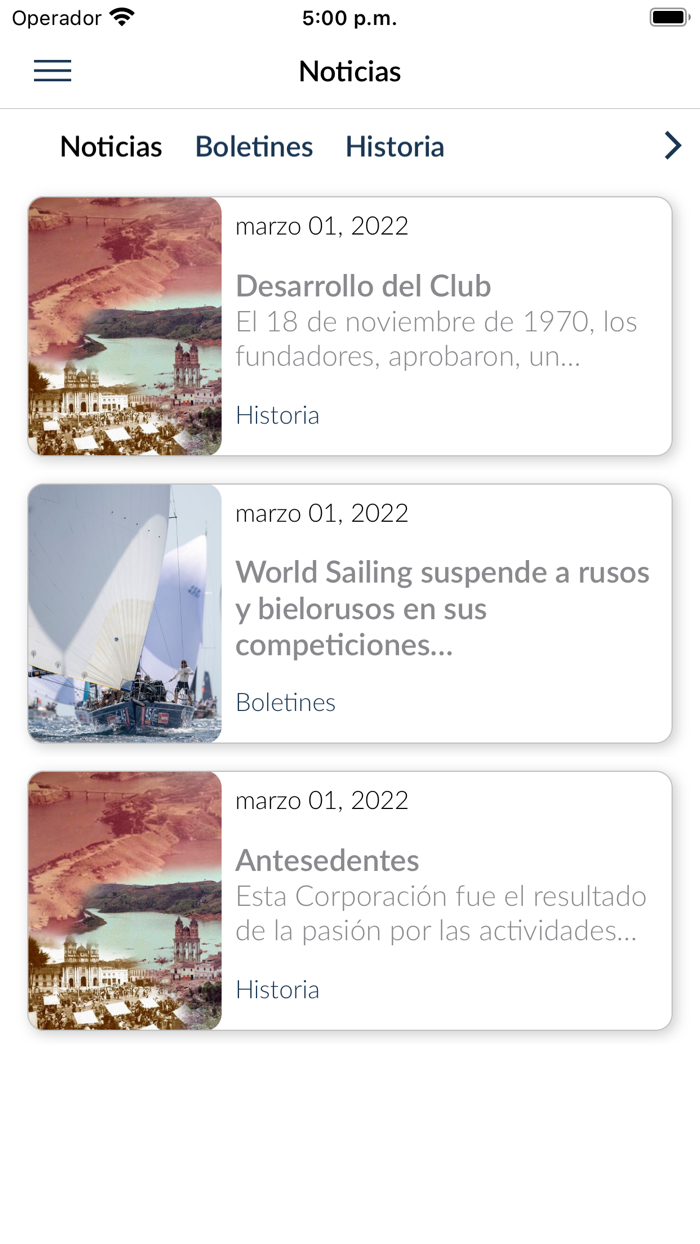Show more tabs with the right chevron
This screenshot has height=1244, width=700.
tap(672, 147)
